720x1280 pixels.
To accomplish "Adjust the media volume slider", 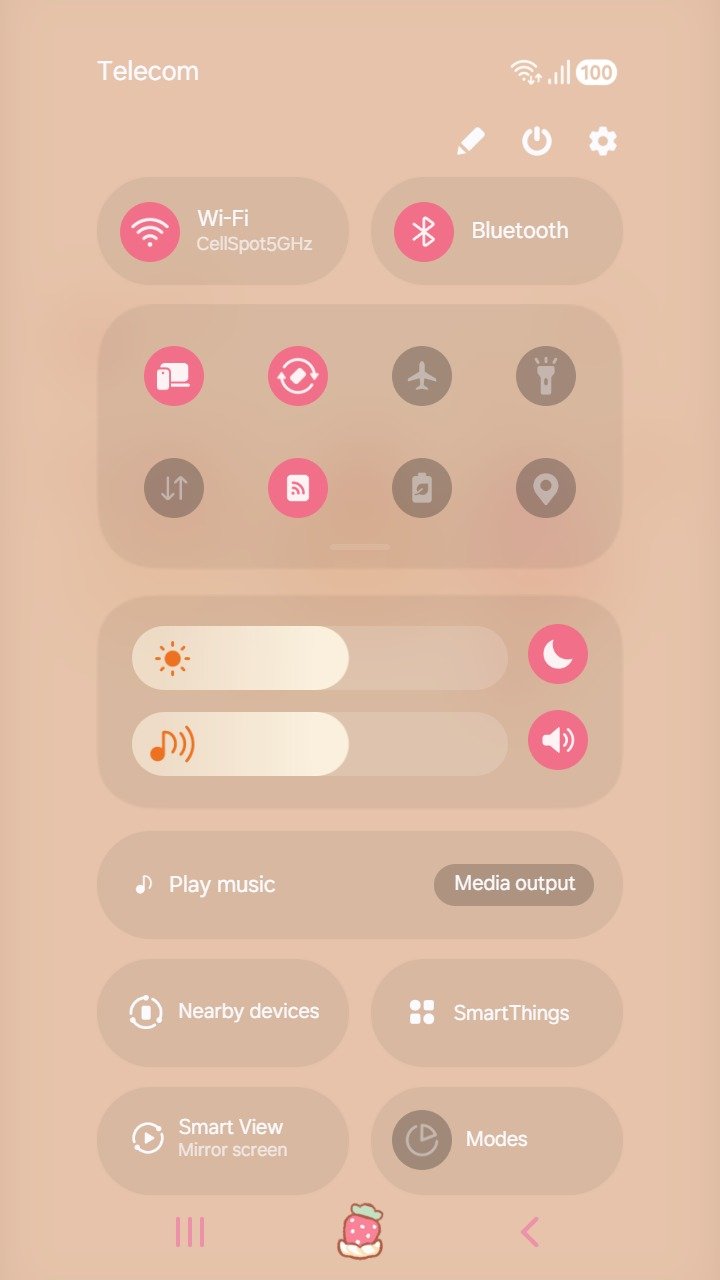I will (x=320, y=744).
